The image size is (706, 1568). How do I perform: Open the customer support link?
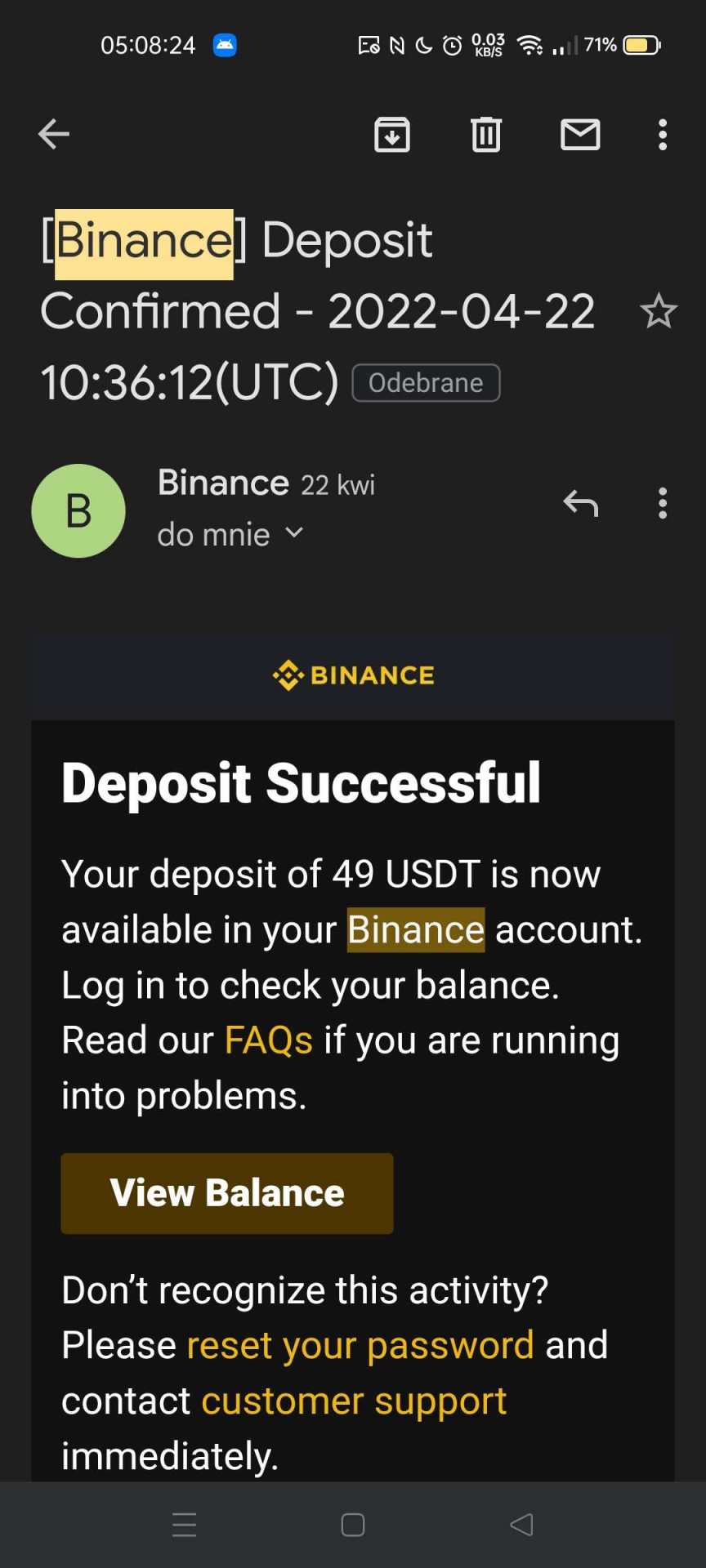pos(354,1401)
